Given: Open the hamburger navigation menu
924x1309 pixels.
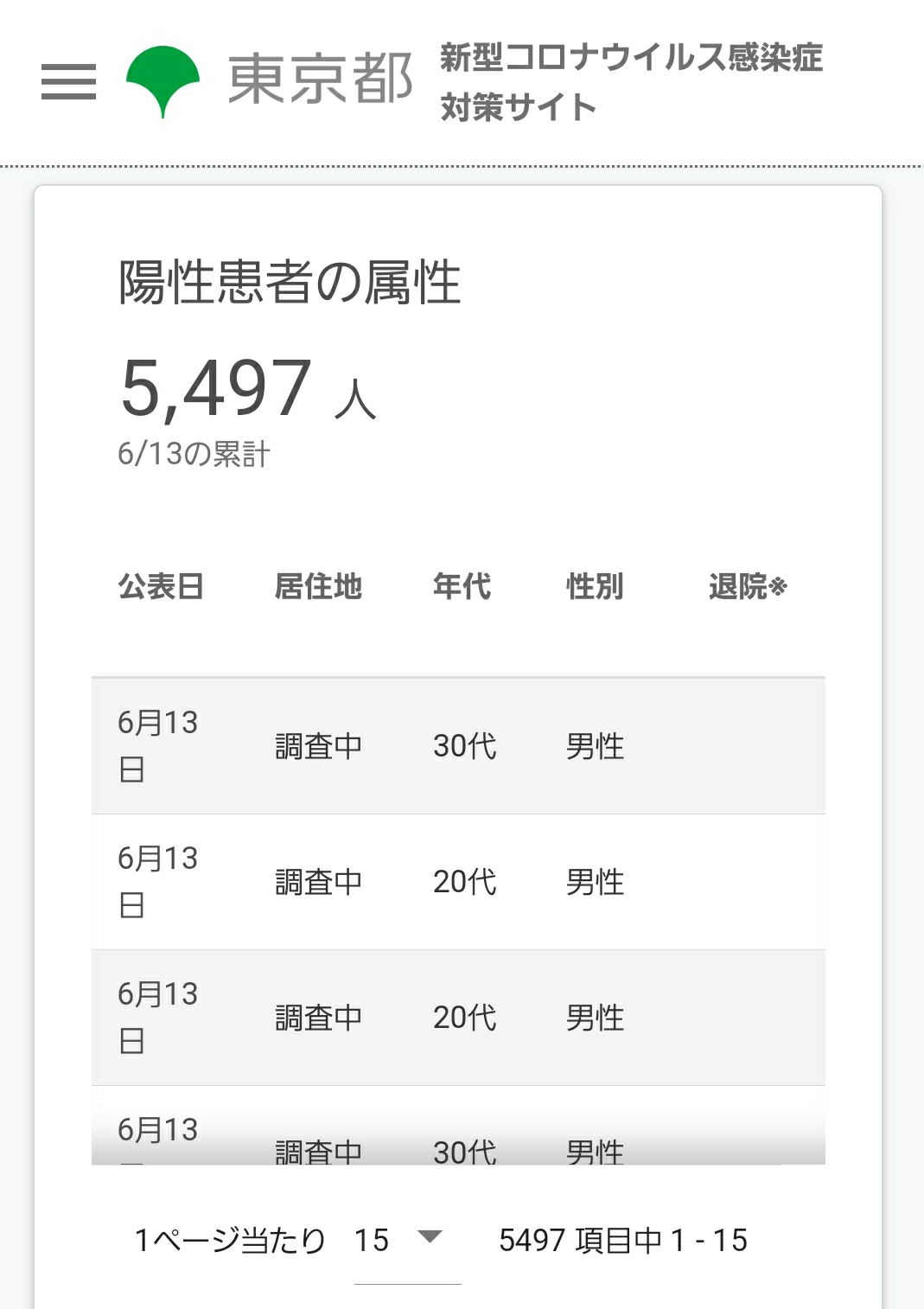Looking at the screenshot, I should click(68, 82).
